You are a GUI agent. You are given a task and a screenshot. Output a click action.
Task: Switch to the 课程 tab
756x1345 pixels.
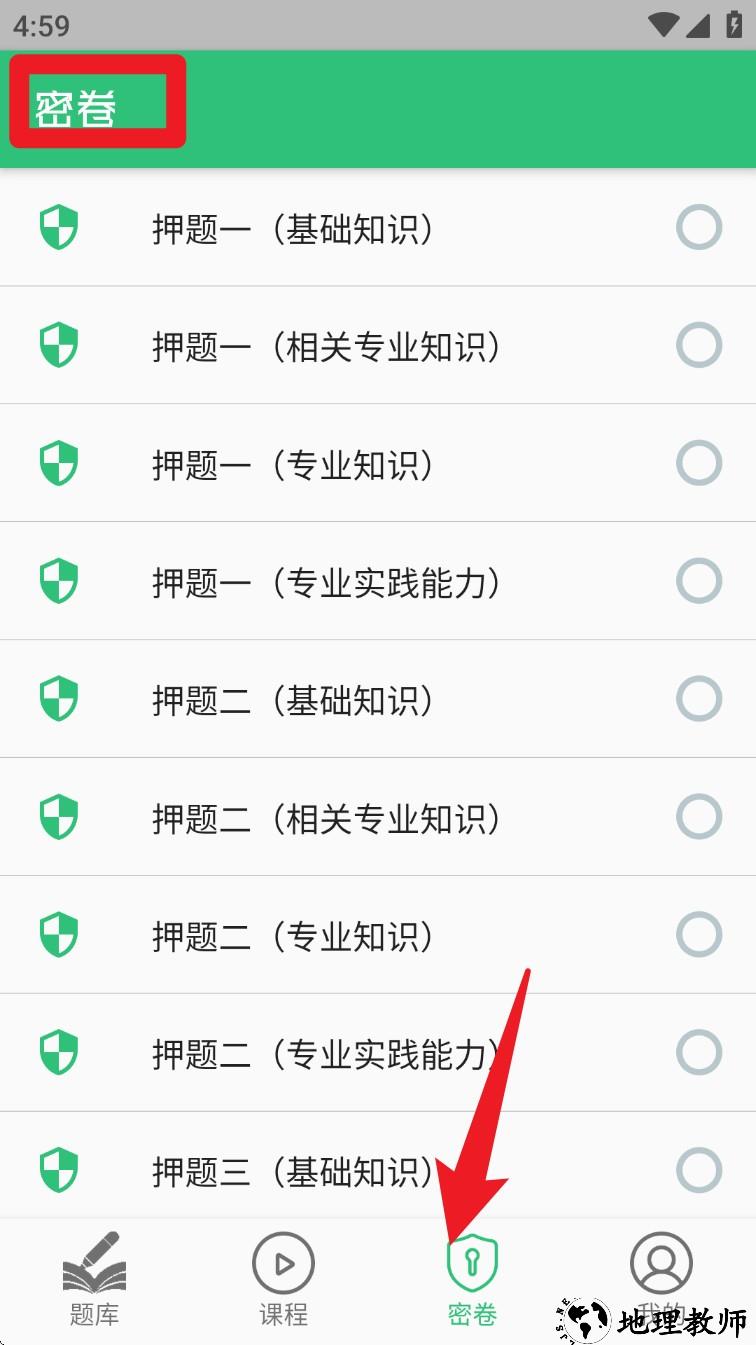[283, 1281]
